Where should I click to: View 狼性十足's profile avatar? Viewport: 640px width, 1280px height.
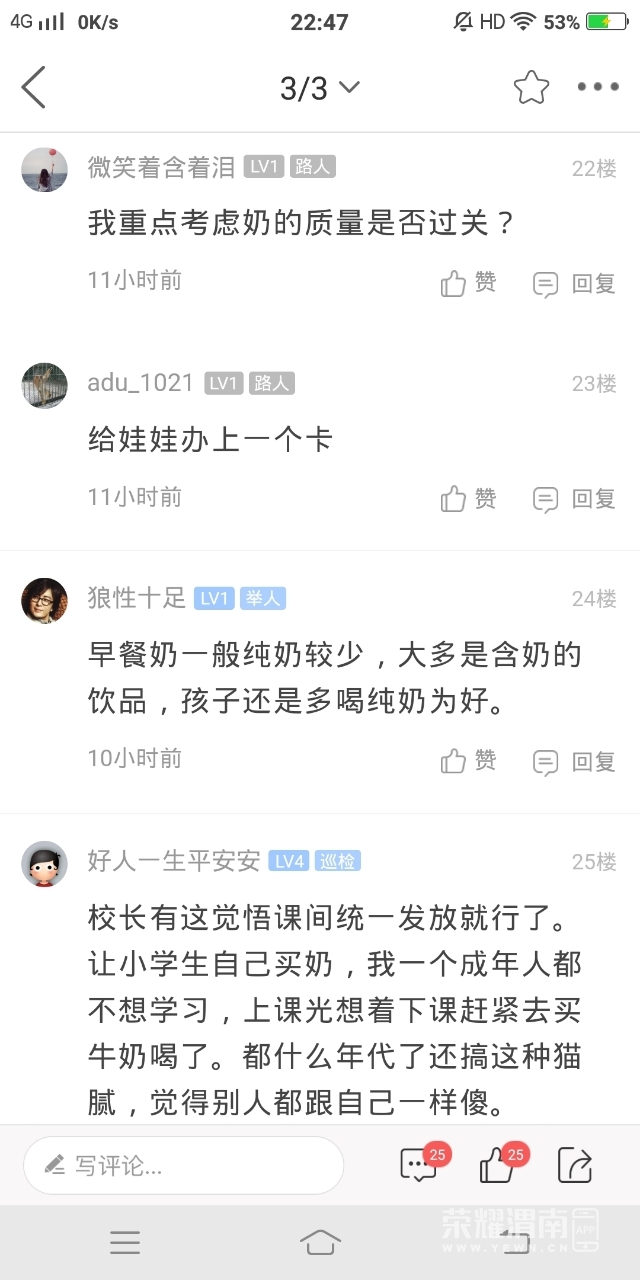[45, 600]
